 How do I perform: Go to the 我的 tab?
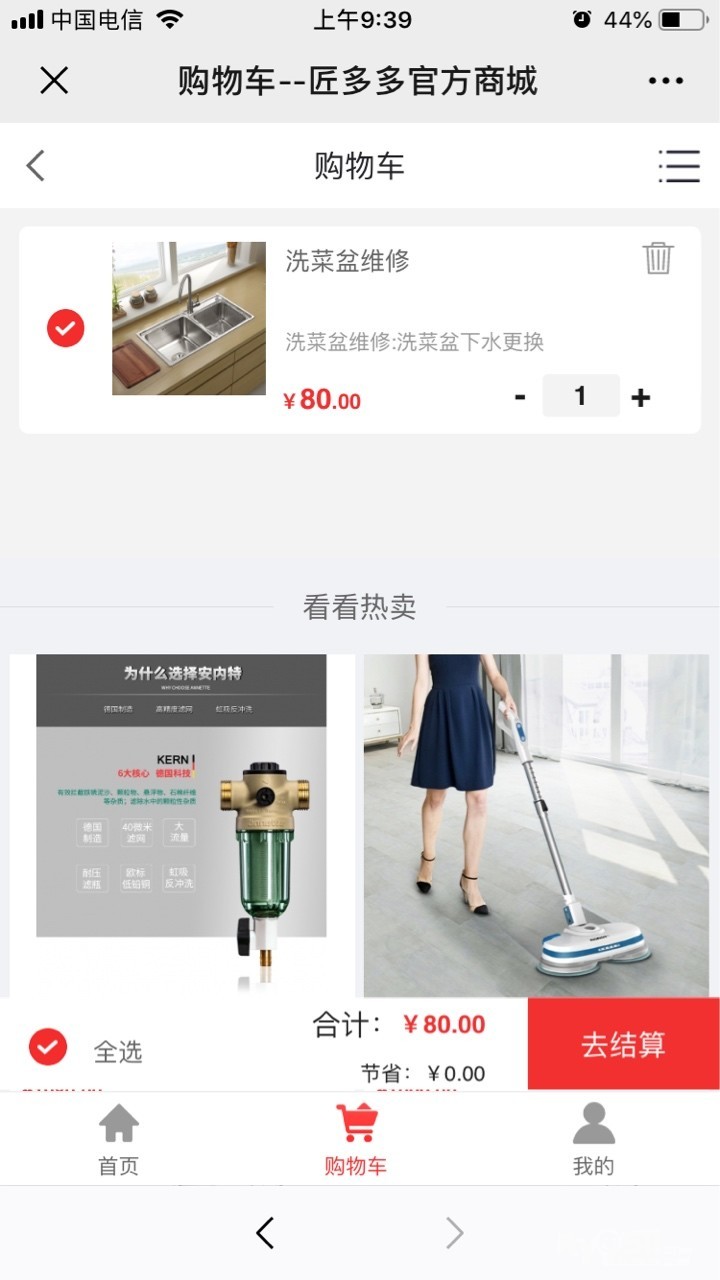593,1139
